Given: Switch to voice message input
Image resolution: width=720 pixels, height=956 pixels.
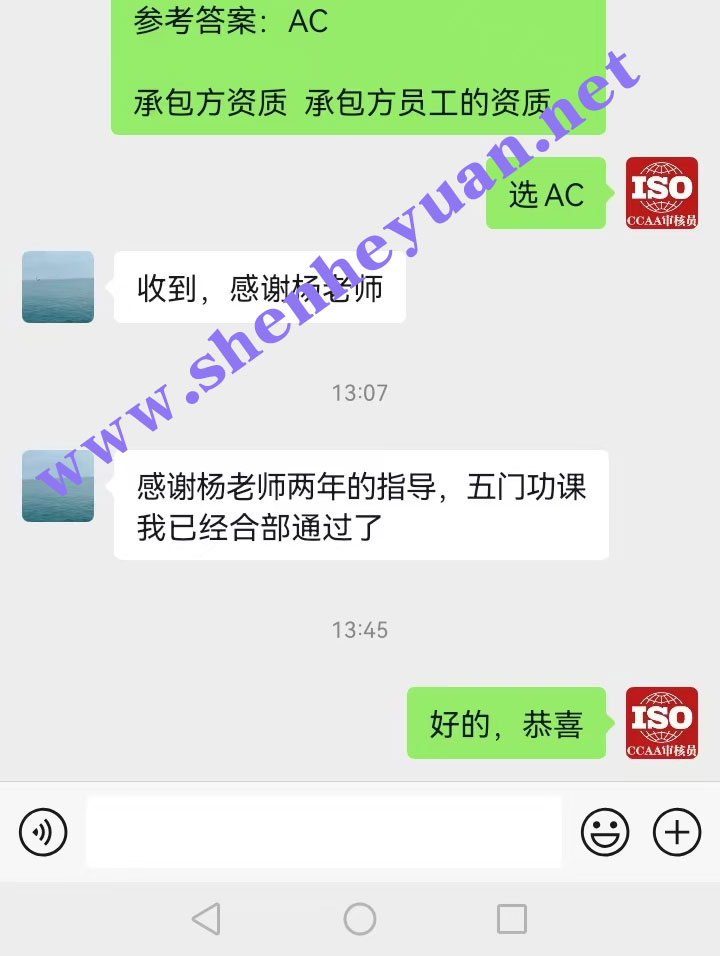Looking at the screenshot, I should click(x=43, y=832).
